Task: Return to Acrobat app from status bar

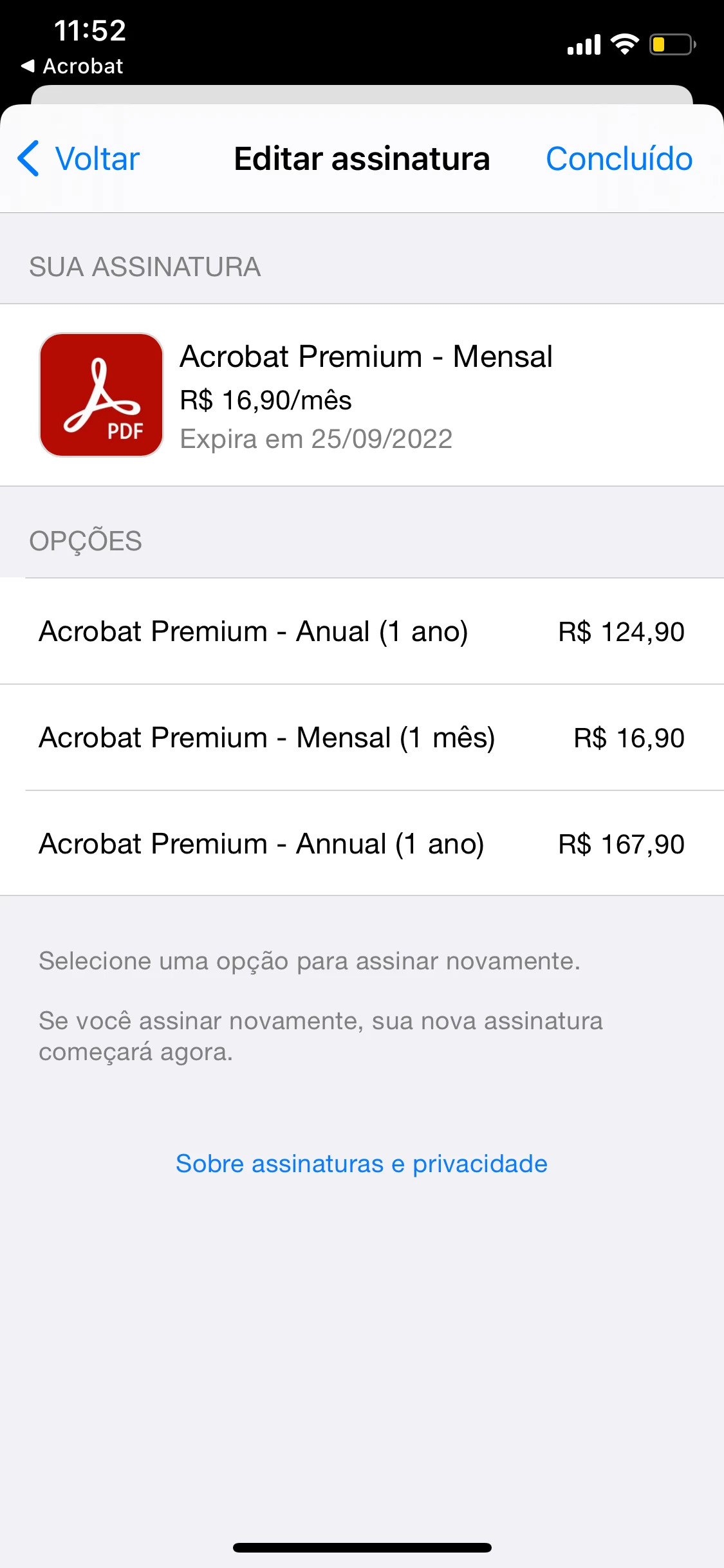Action: 72,66
